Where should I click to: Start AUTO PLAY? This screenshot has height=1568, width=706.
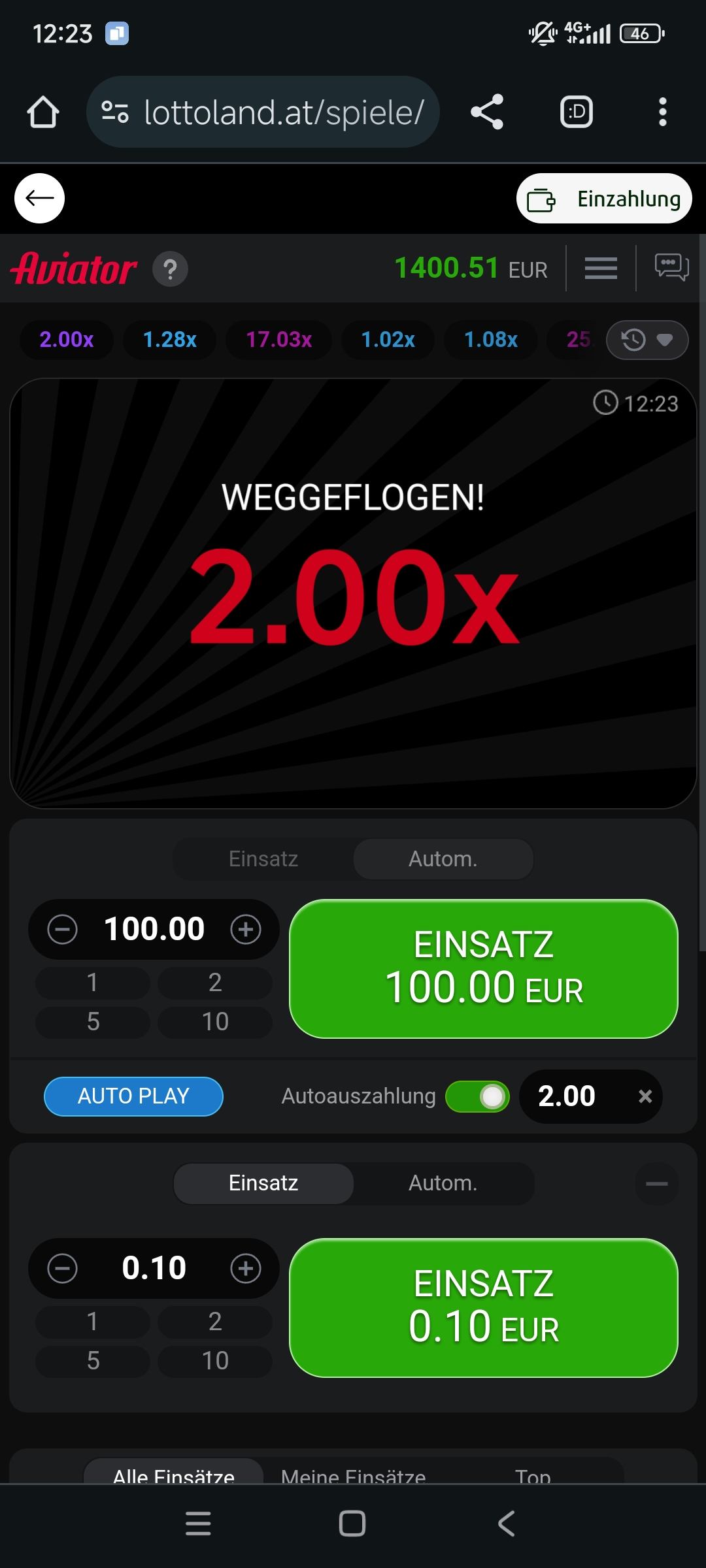[x=133, y=1096]
